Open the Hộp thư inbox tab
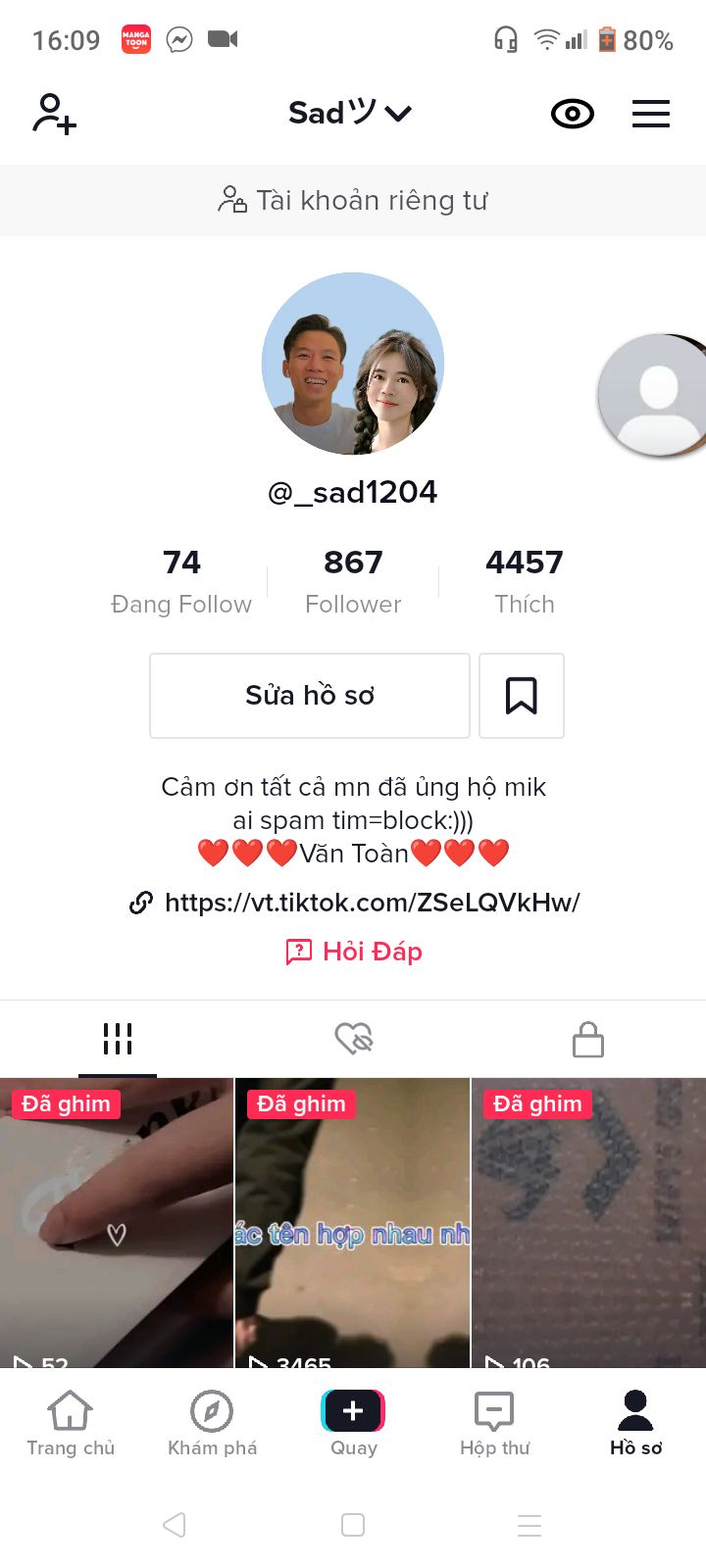 494,1423
